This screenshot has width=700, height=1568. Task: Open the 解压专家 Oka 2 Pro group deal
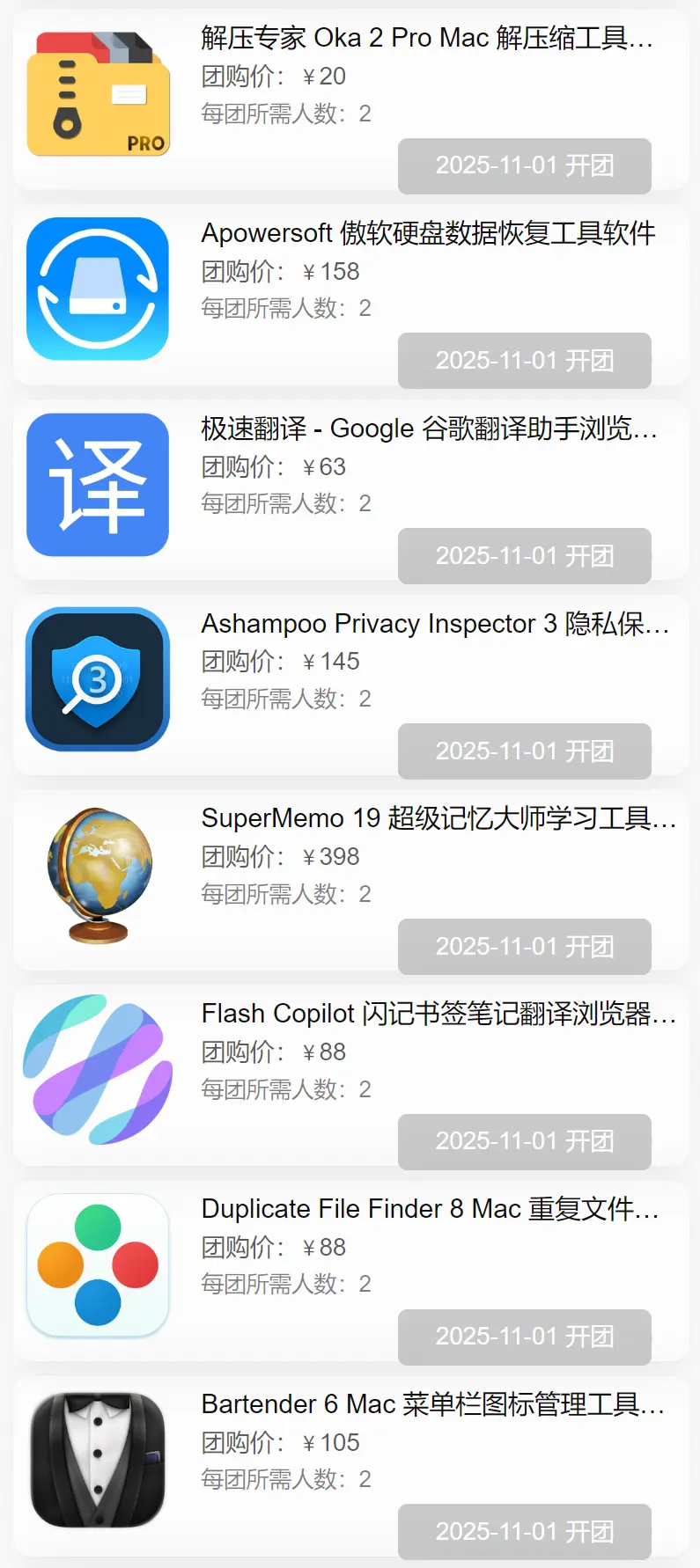point(427,38)
